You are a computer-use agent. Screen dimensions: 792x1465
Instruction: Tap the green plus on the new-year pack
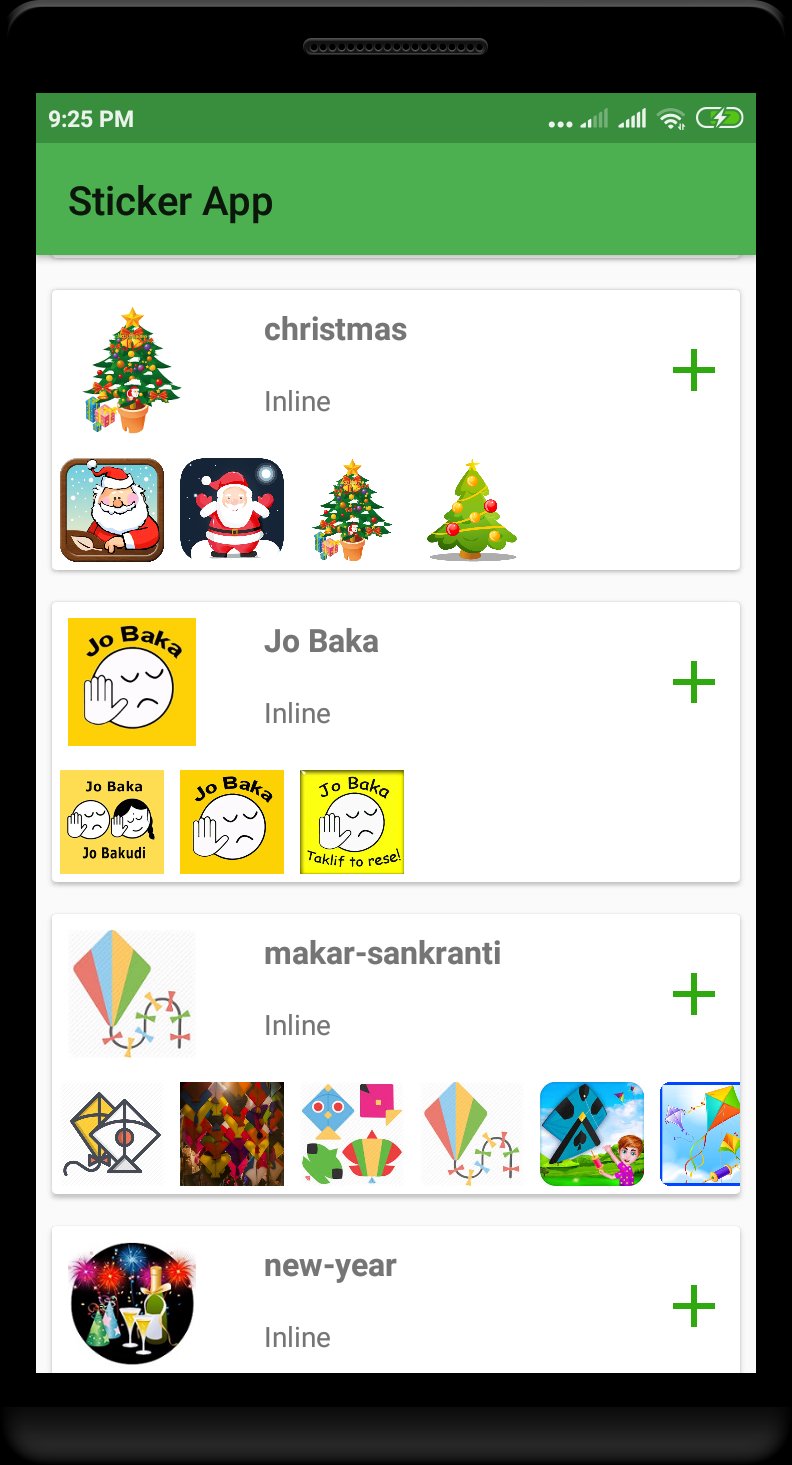coord(694,1305)
